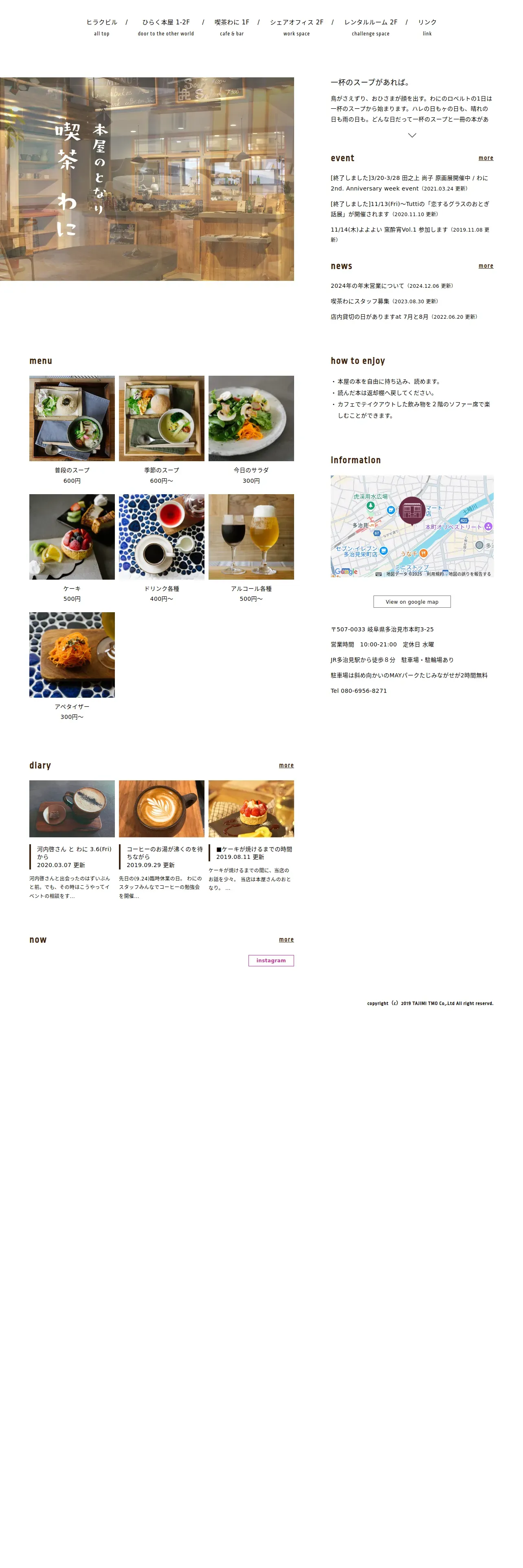Open the instagram button

(x=271, y=960)
